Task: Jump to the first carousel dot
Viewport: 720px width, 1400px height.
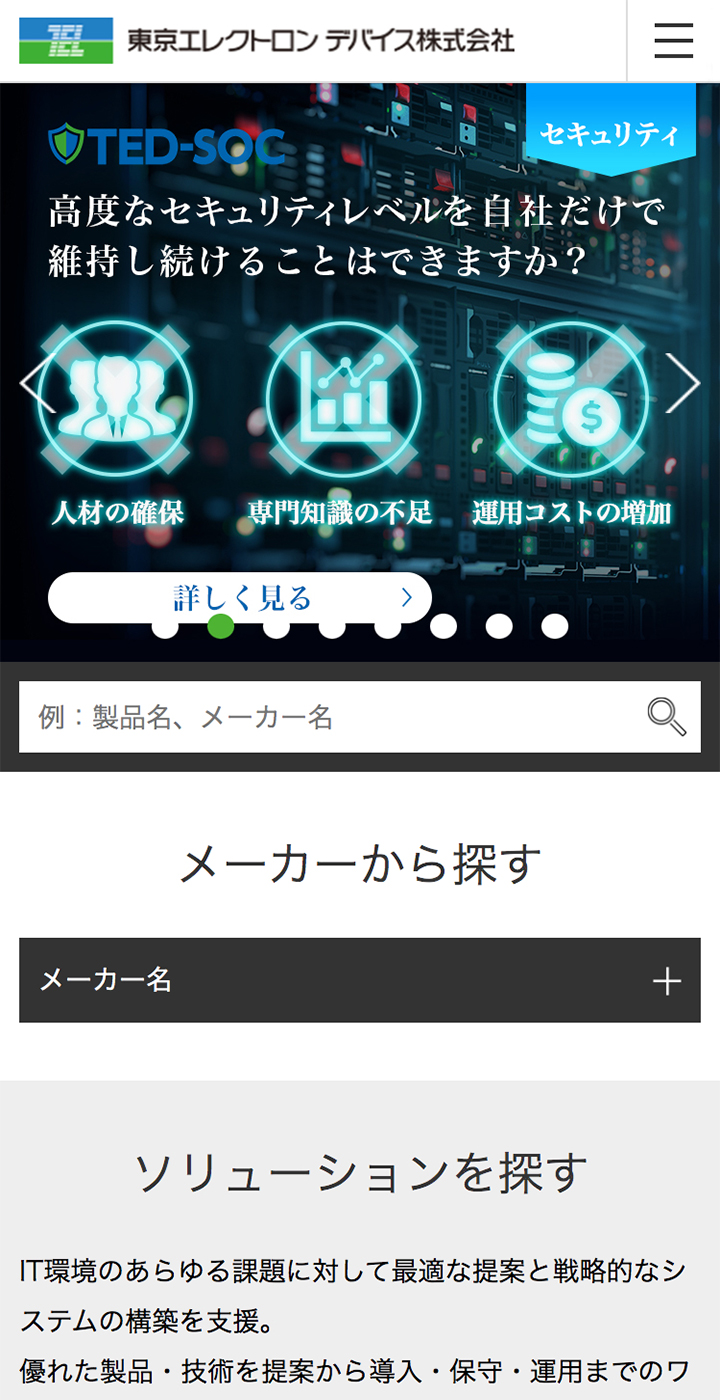Action: coord(165,628)
